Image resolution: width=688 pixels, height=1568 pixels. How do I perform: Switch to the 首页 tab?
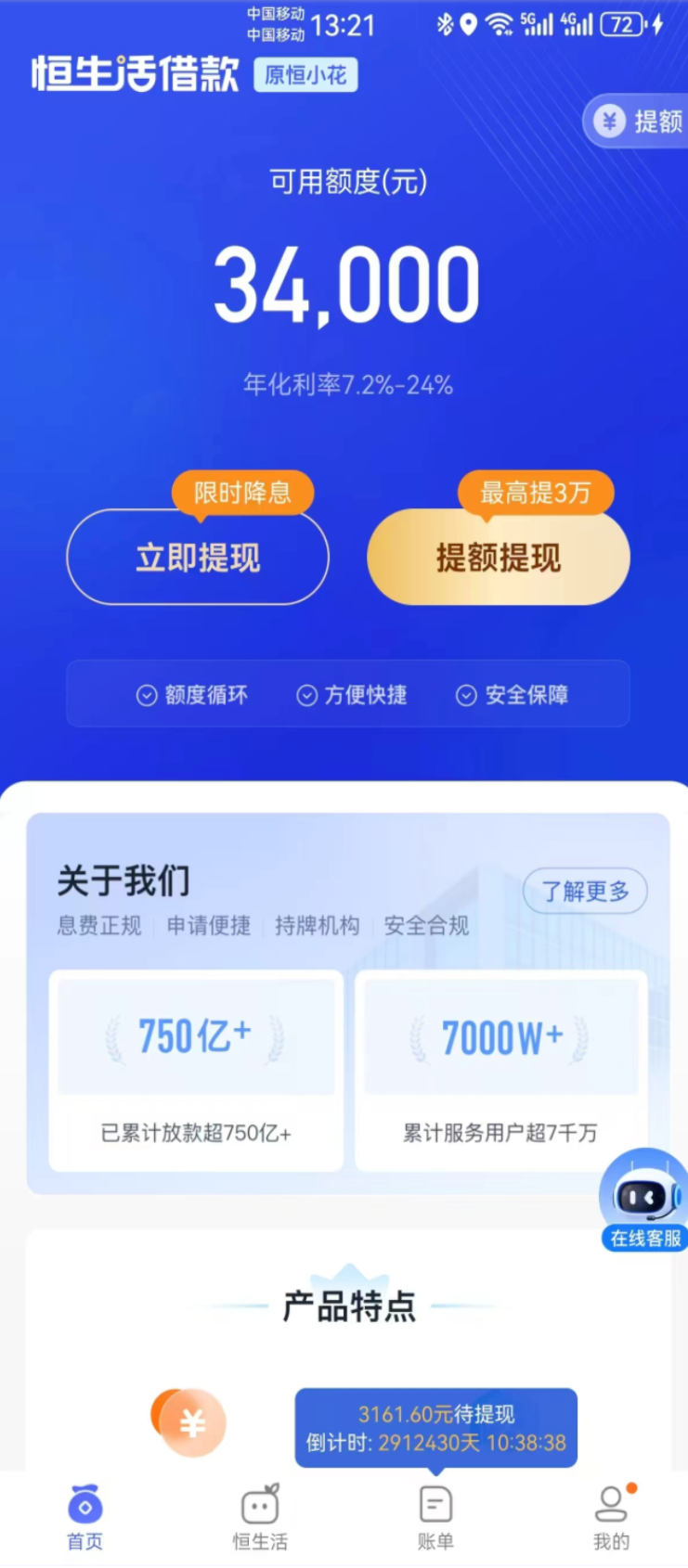click(84, 1518)
